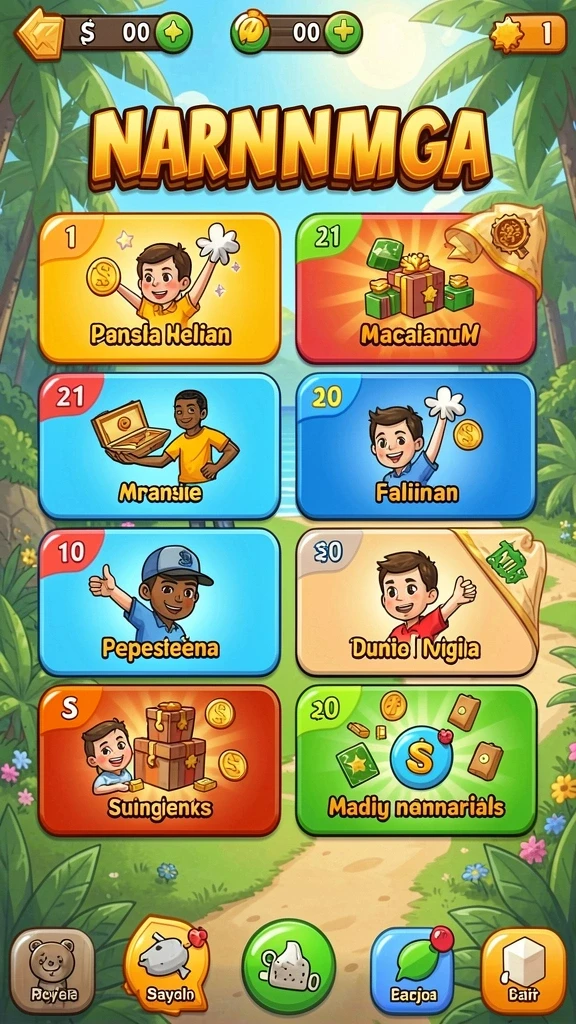The width and height of the screenshot is (576, 1024).
Task: Add more timer currency with the plus button
Action: [x=343, y=32]
